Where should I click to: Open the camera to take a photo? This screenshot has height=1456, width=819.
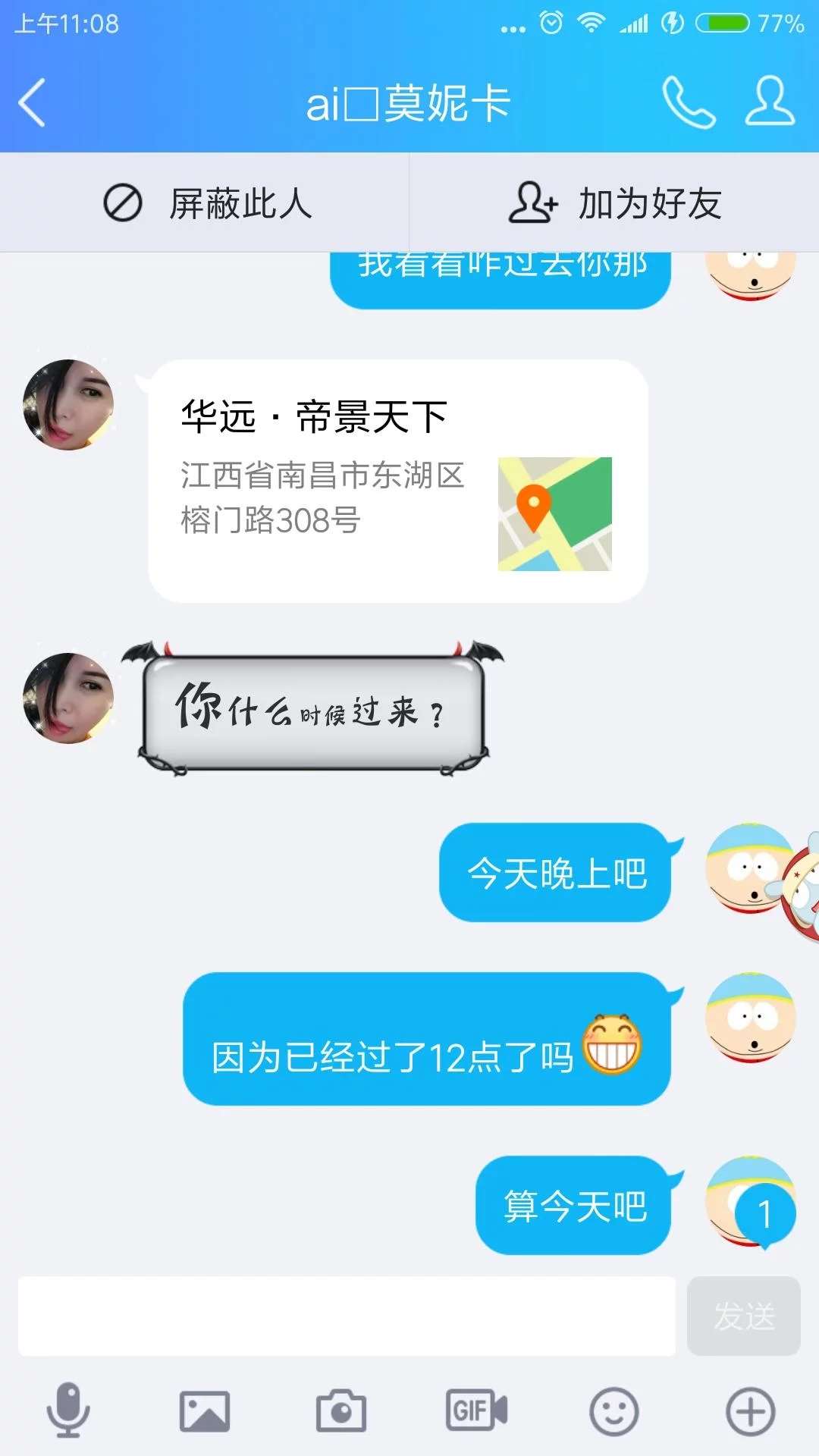point(340,1410)
